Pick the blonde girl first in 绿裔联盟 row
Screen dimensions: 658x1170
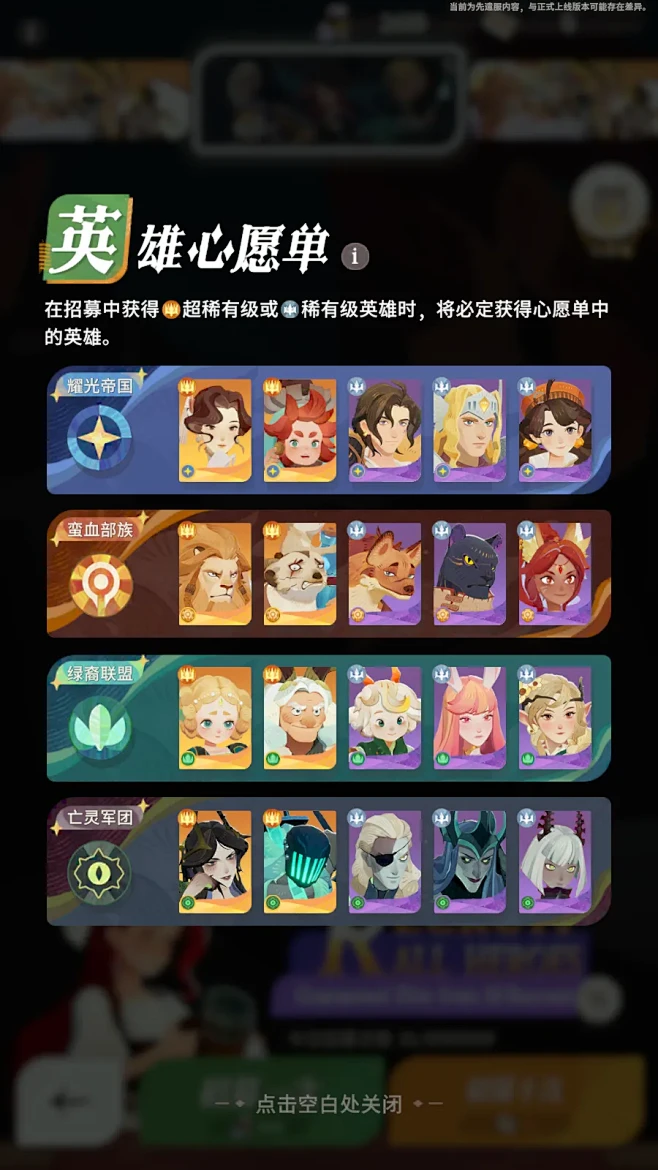pyautogui.click(x=215, y=718)
